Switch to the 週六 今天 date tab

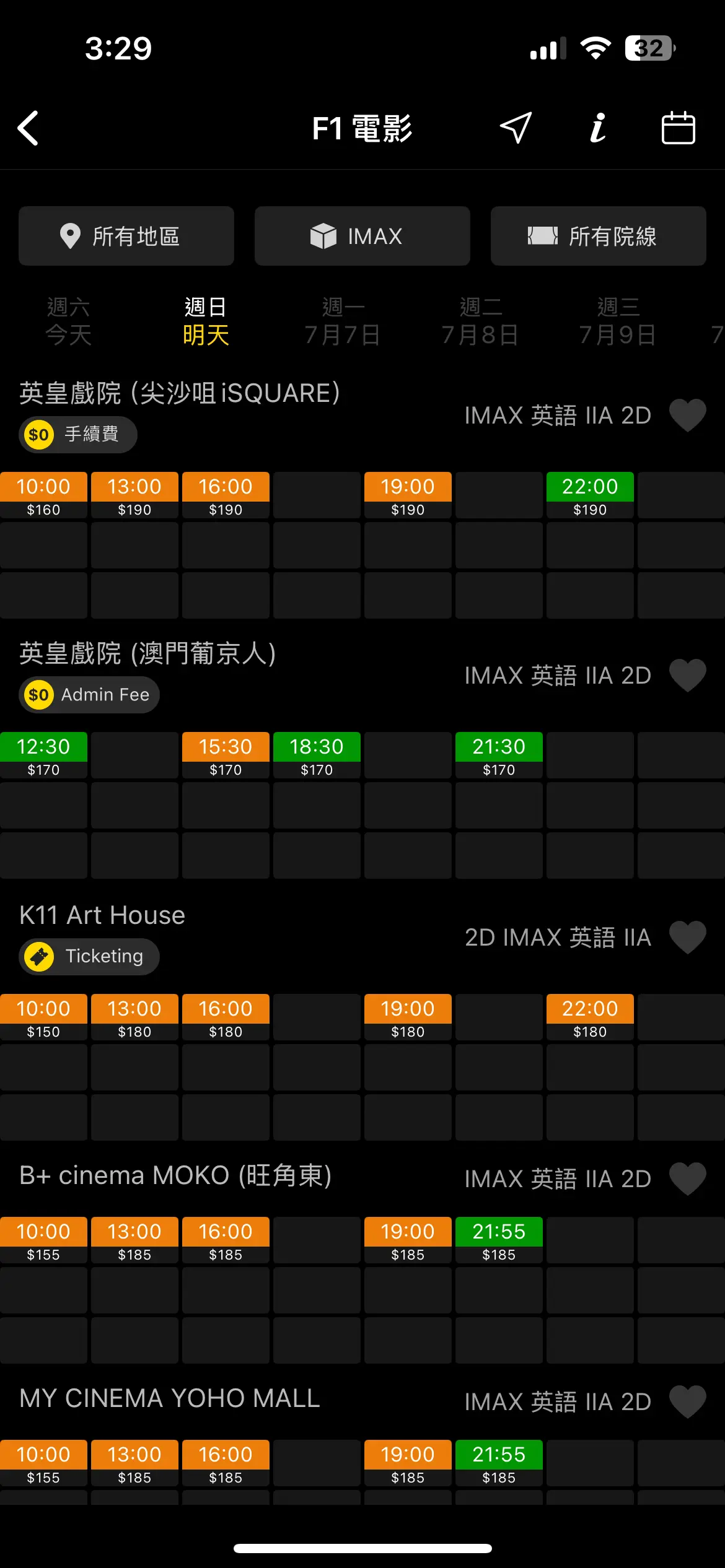tap(68, 321)
